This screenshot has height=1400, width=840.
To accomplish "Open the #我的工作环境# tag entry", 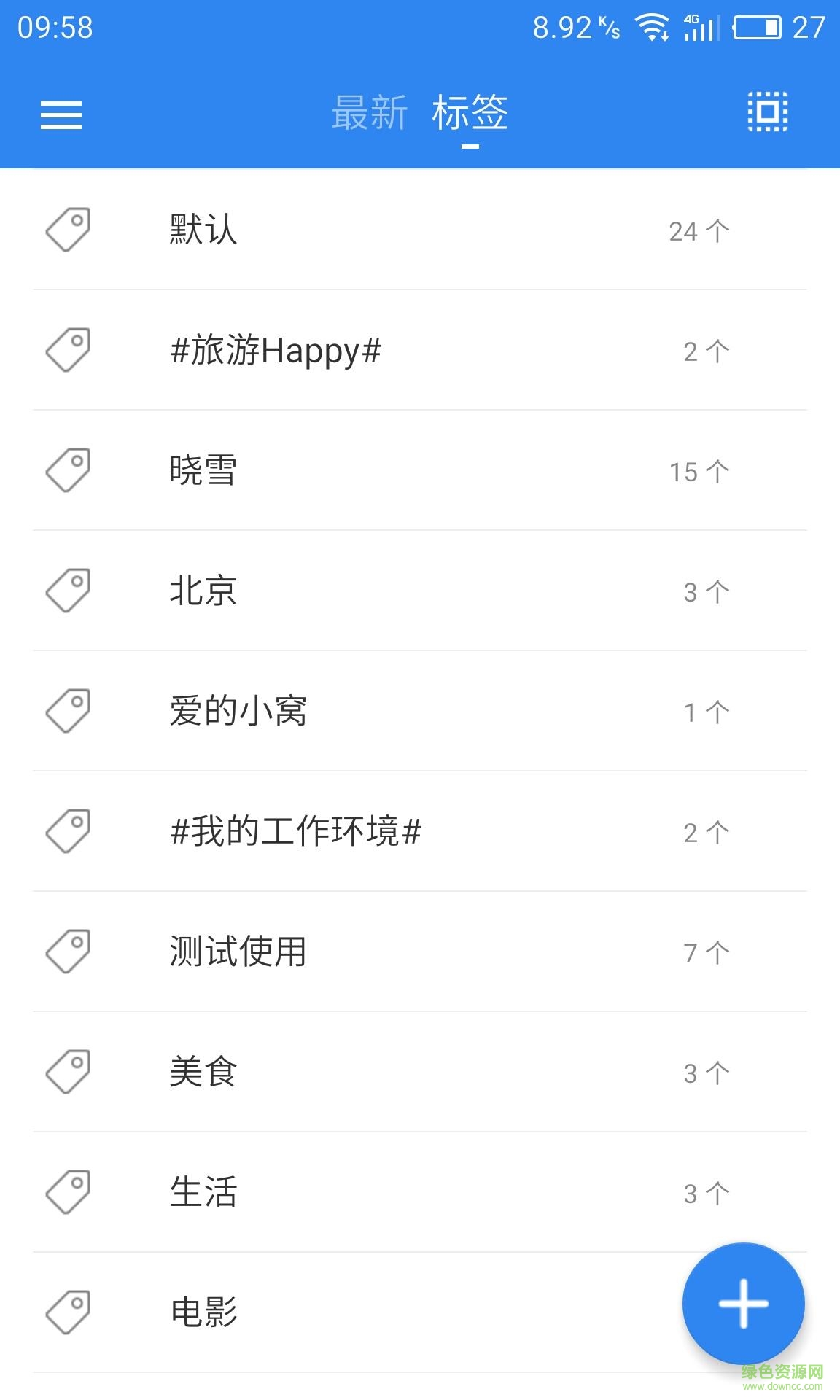I will pyautogui.click(x=365, y=831).
